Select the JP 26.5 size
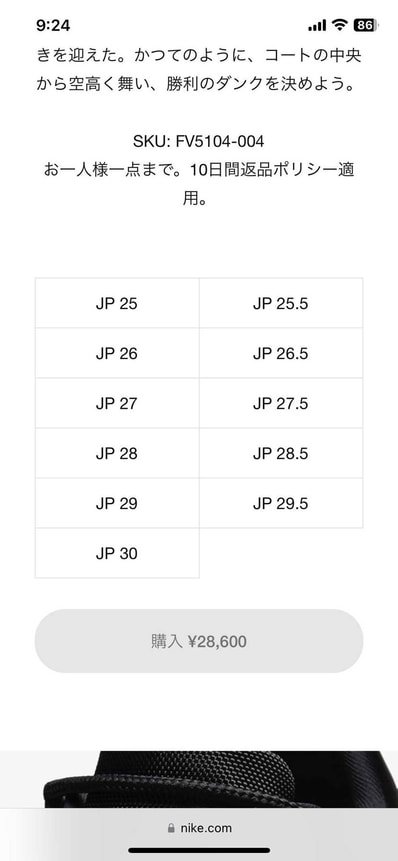Viewport: 398px width, 861px height. click(281, 353)
